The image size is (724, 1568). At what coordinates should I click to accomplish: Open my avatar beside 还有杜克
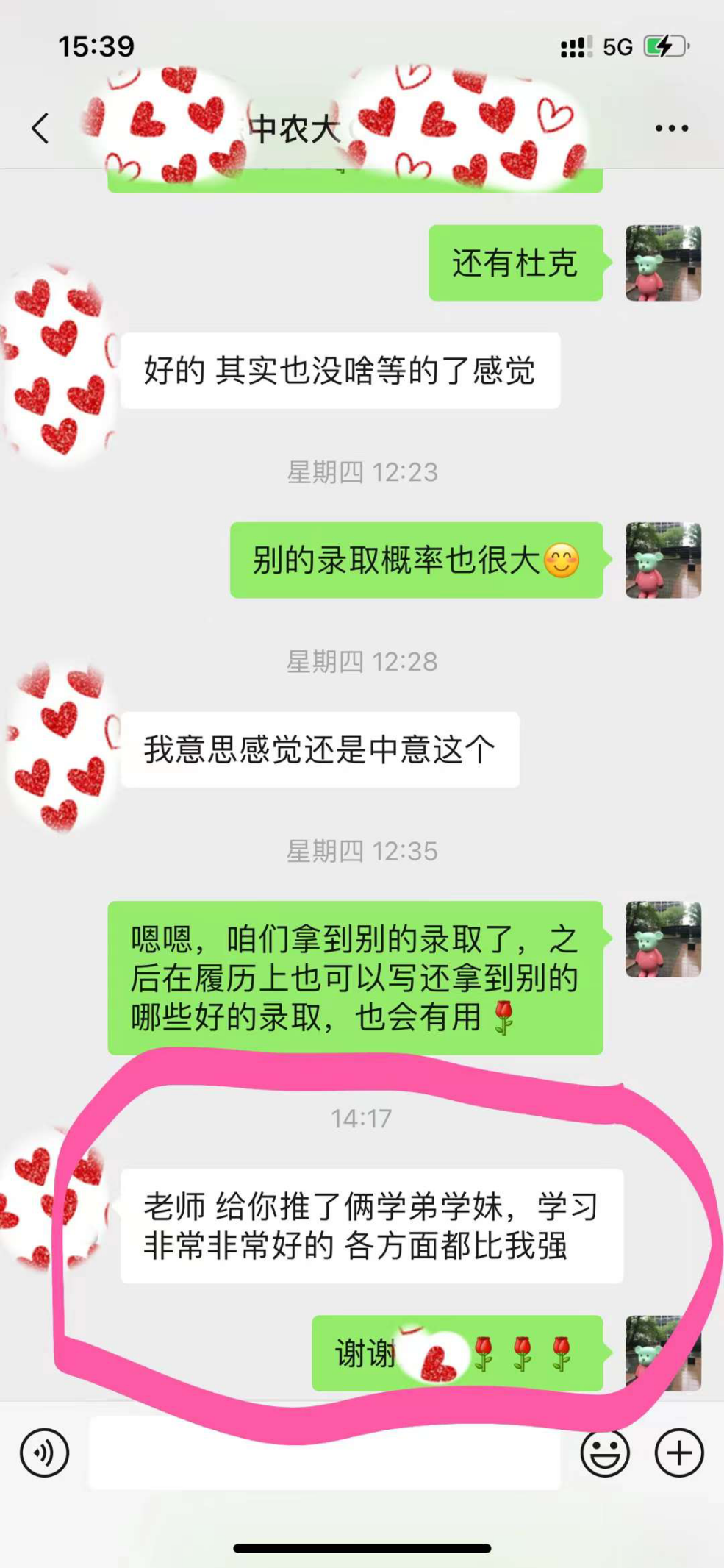[663, 263]
